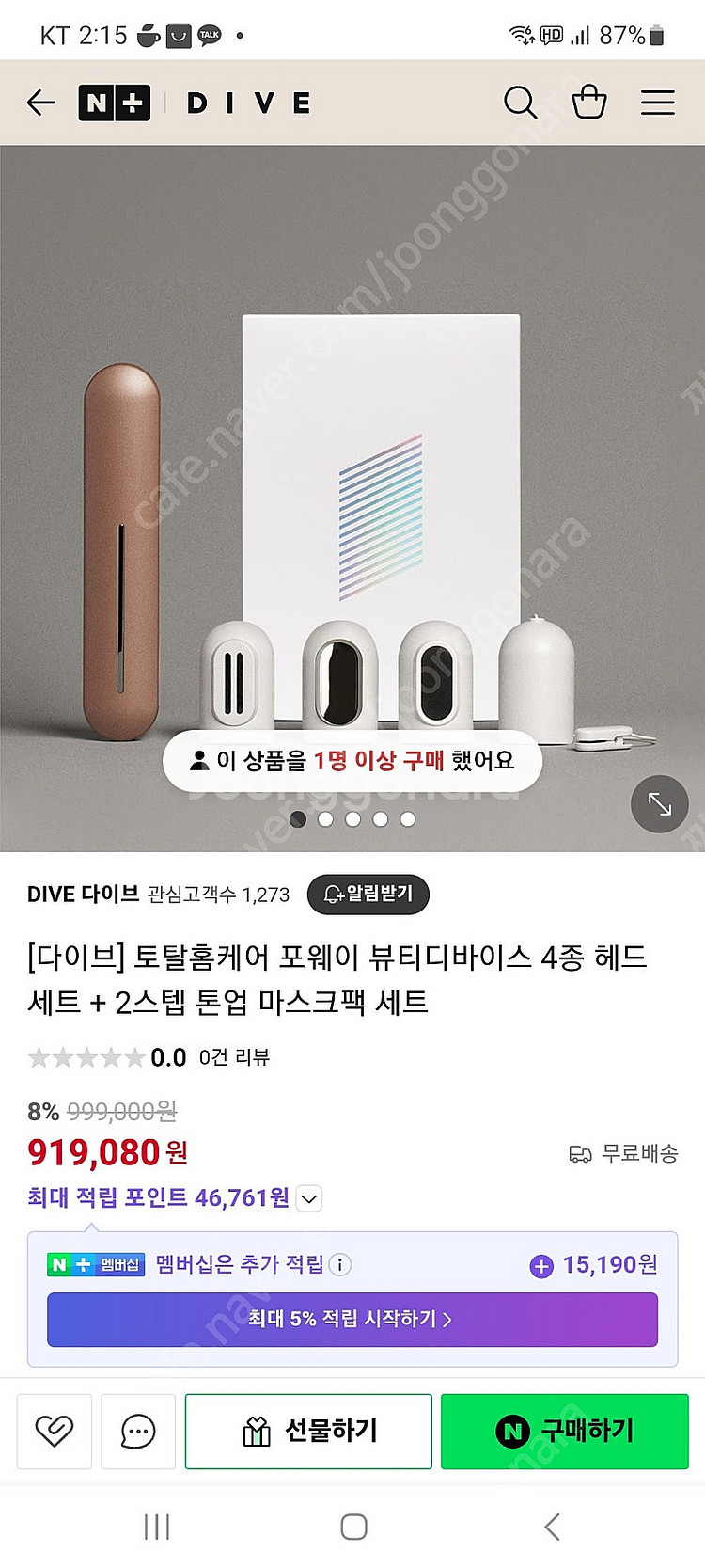Open the membership info icon
This screenshot has height=1568, width=705.
[x=341, y=1264]
